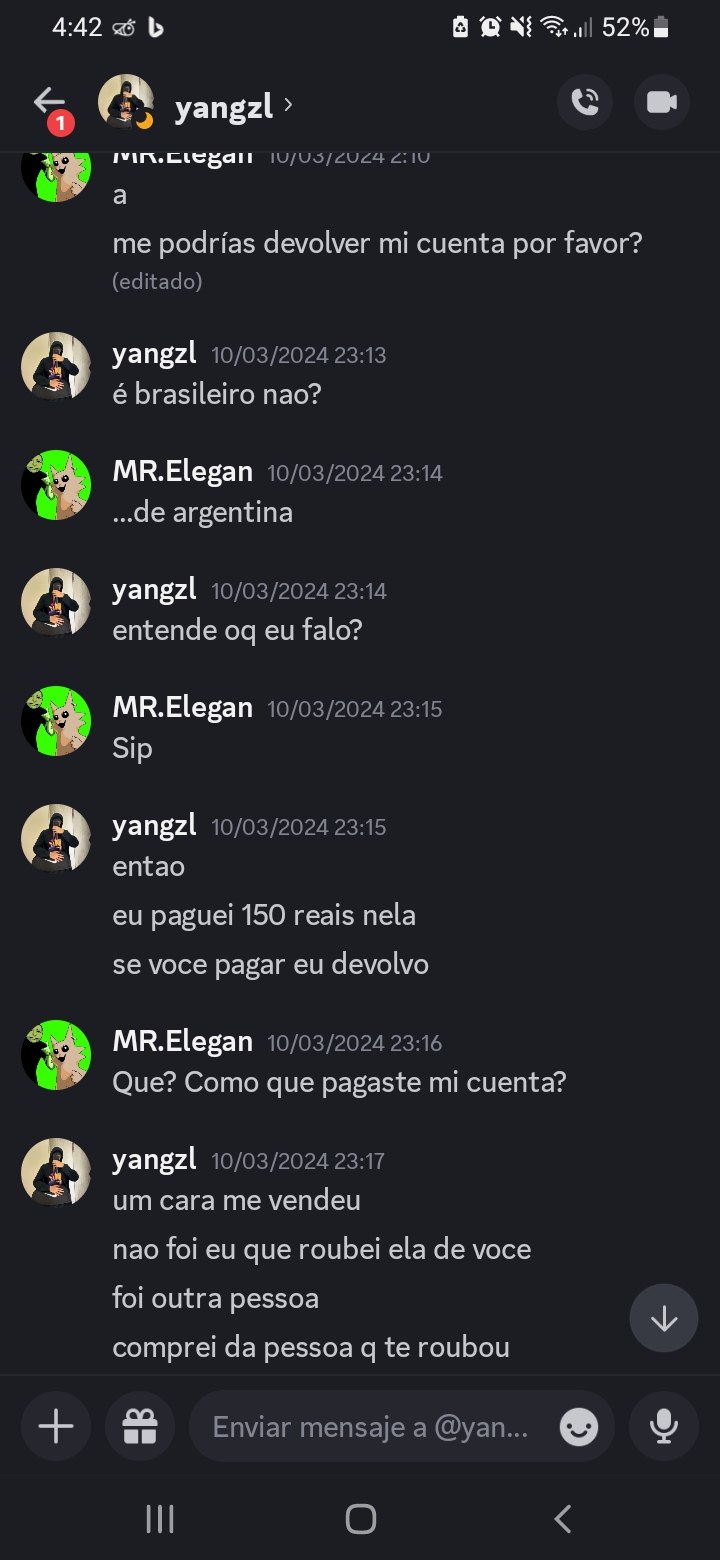Open the gift icon

(140, 1426)
